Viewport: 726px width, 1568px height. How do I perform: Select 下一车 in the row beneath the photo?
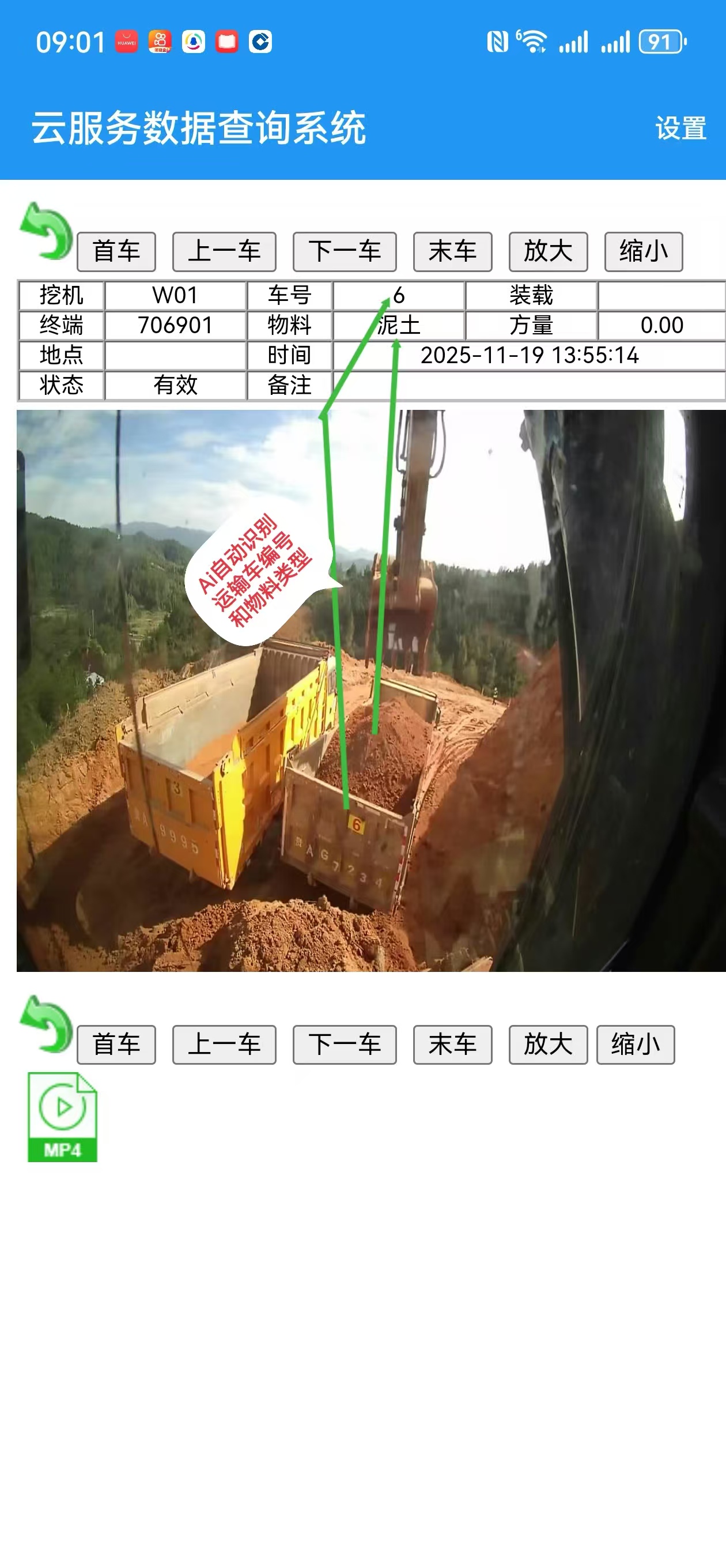click(345, 1045)
